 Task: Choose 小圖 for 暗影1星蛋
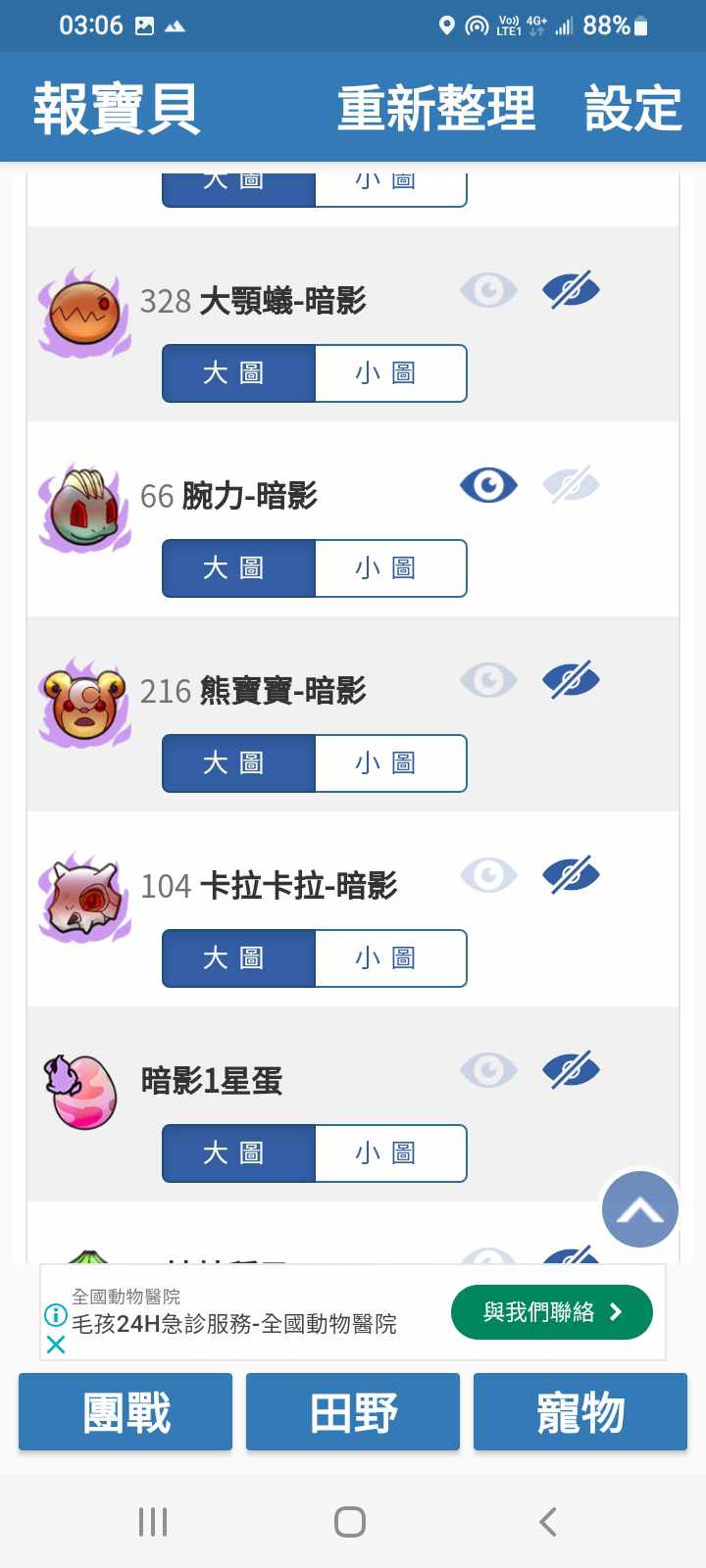click(390, 1153)
